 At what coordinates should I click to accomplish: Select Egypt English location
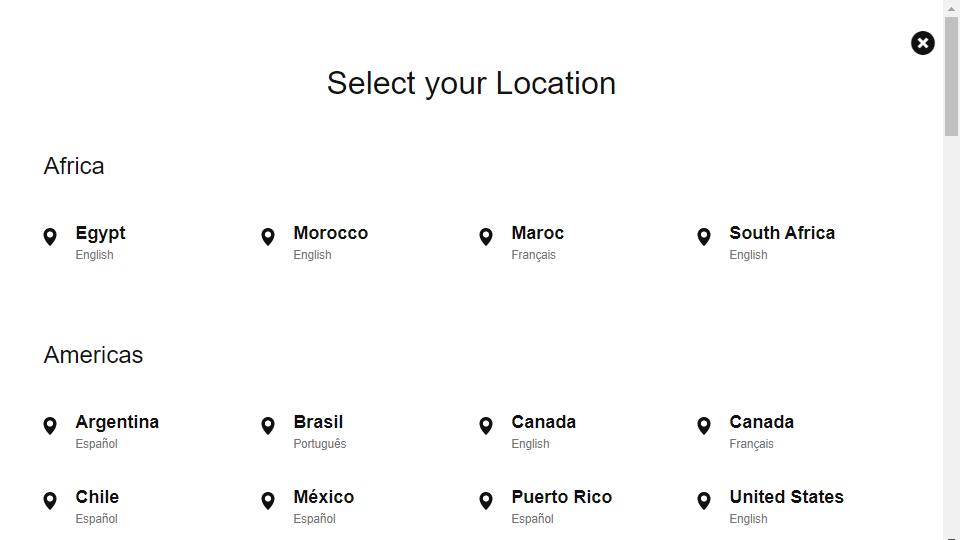pos(100,233)
